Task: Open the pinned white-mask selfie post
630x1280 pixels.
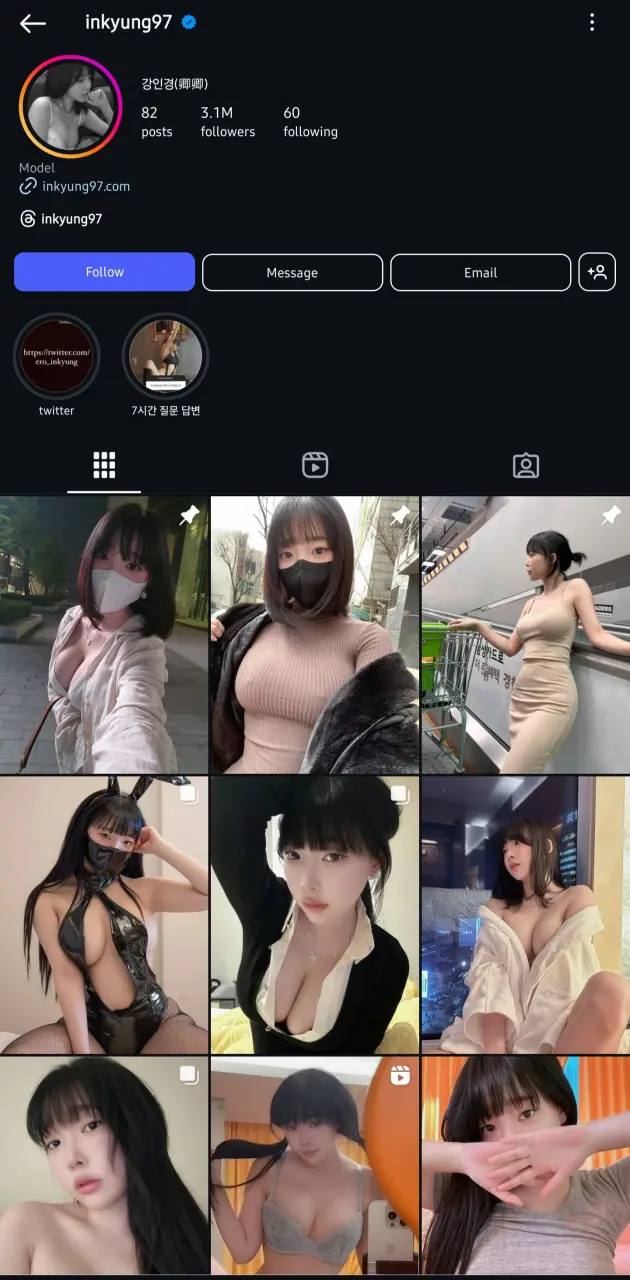Action: tap(104, 635)
